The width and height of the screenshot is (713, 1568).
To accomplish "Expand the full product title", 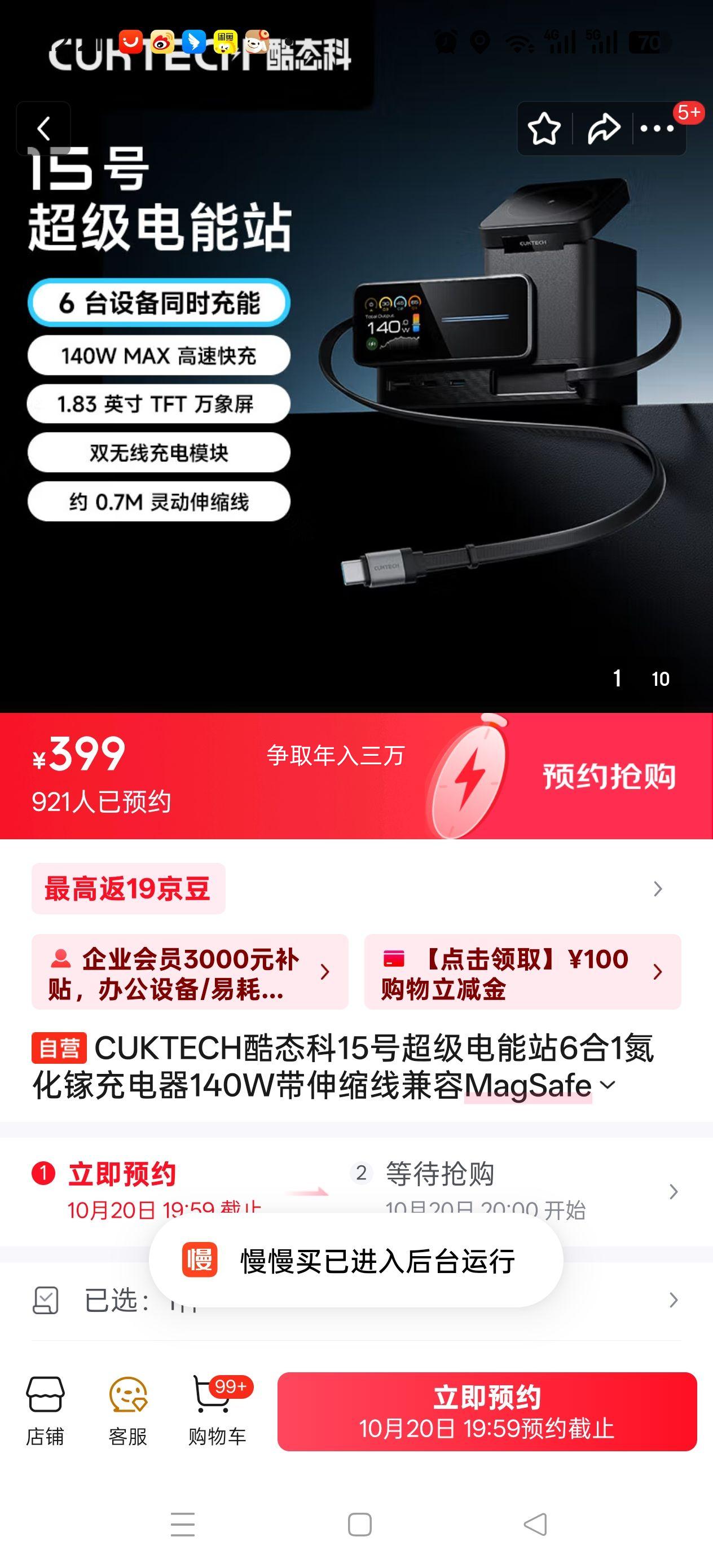I will [608, 1085].
